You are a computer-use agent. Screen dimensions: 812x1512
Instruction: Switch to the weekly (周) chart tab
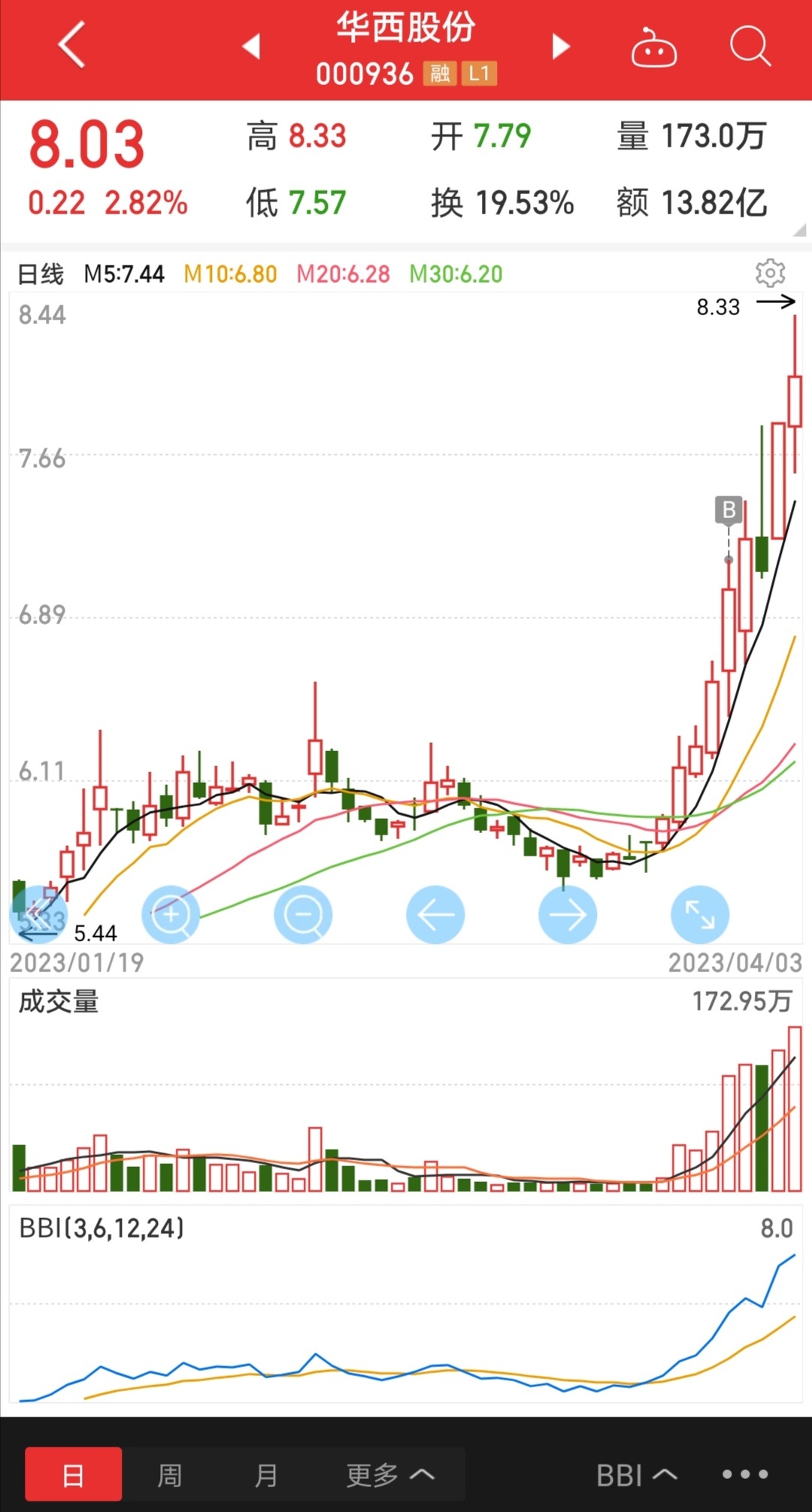tap(170, 1474)
